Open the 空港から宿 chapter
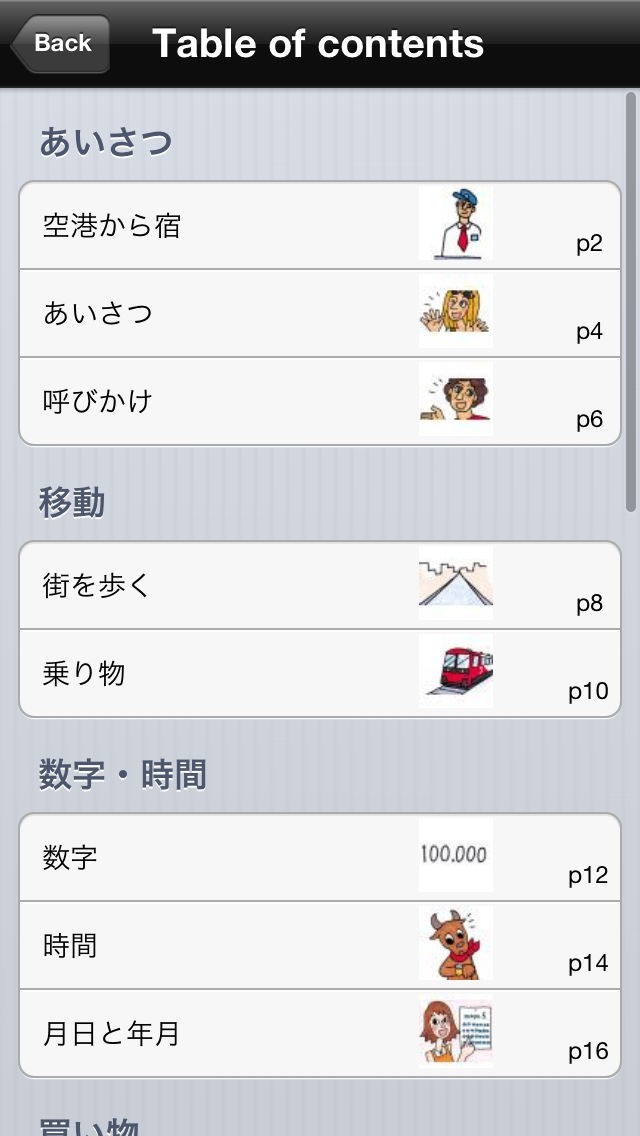This screenshot has height=1136, width=640. 320,226
